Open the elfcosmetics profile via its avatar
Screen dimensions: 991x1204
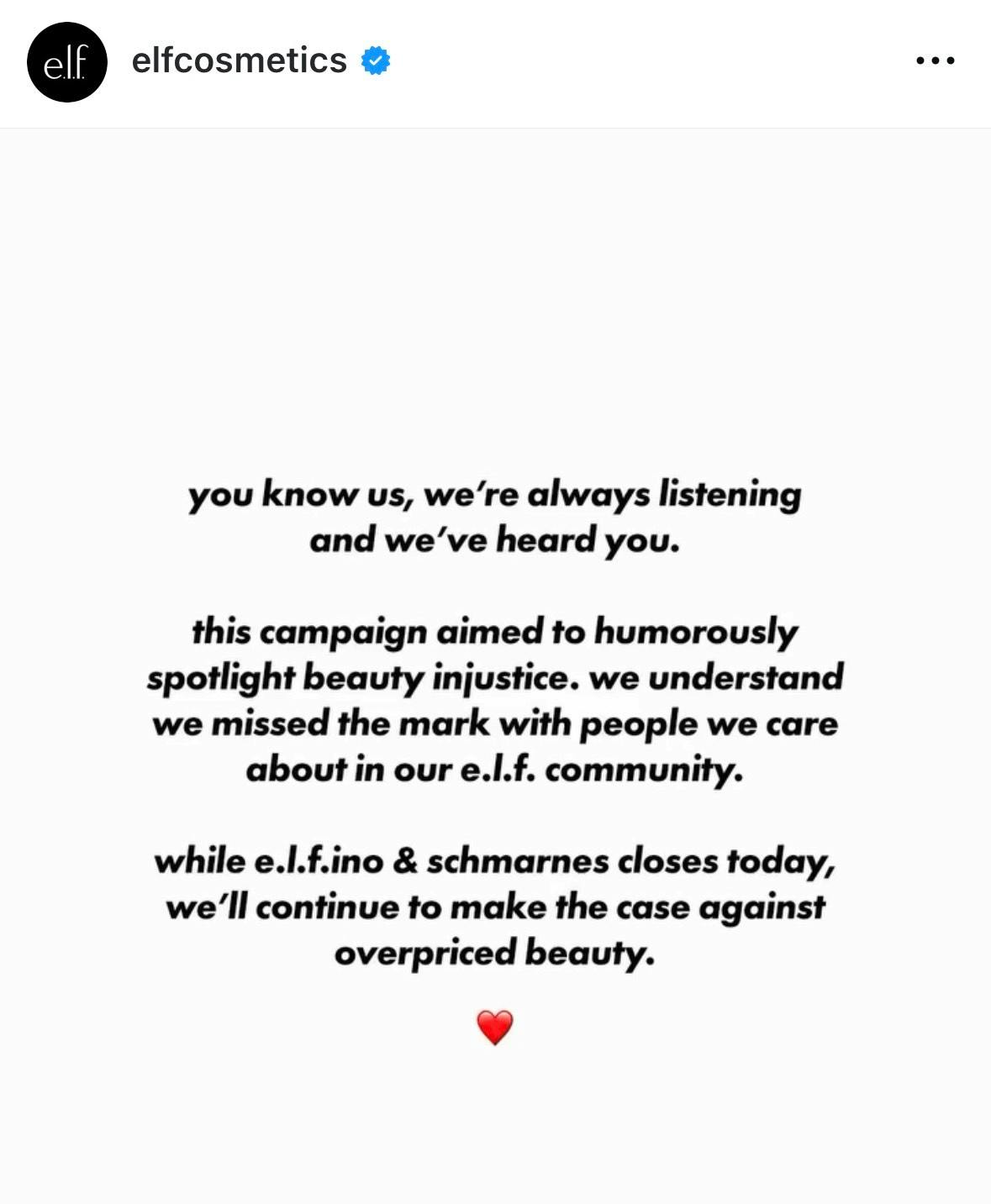(67, 62)
